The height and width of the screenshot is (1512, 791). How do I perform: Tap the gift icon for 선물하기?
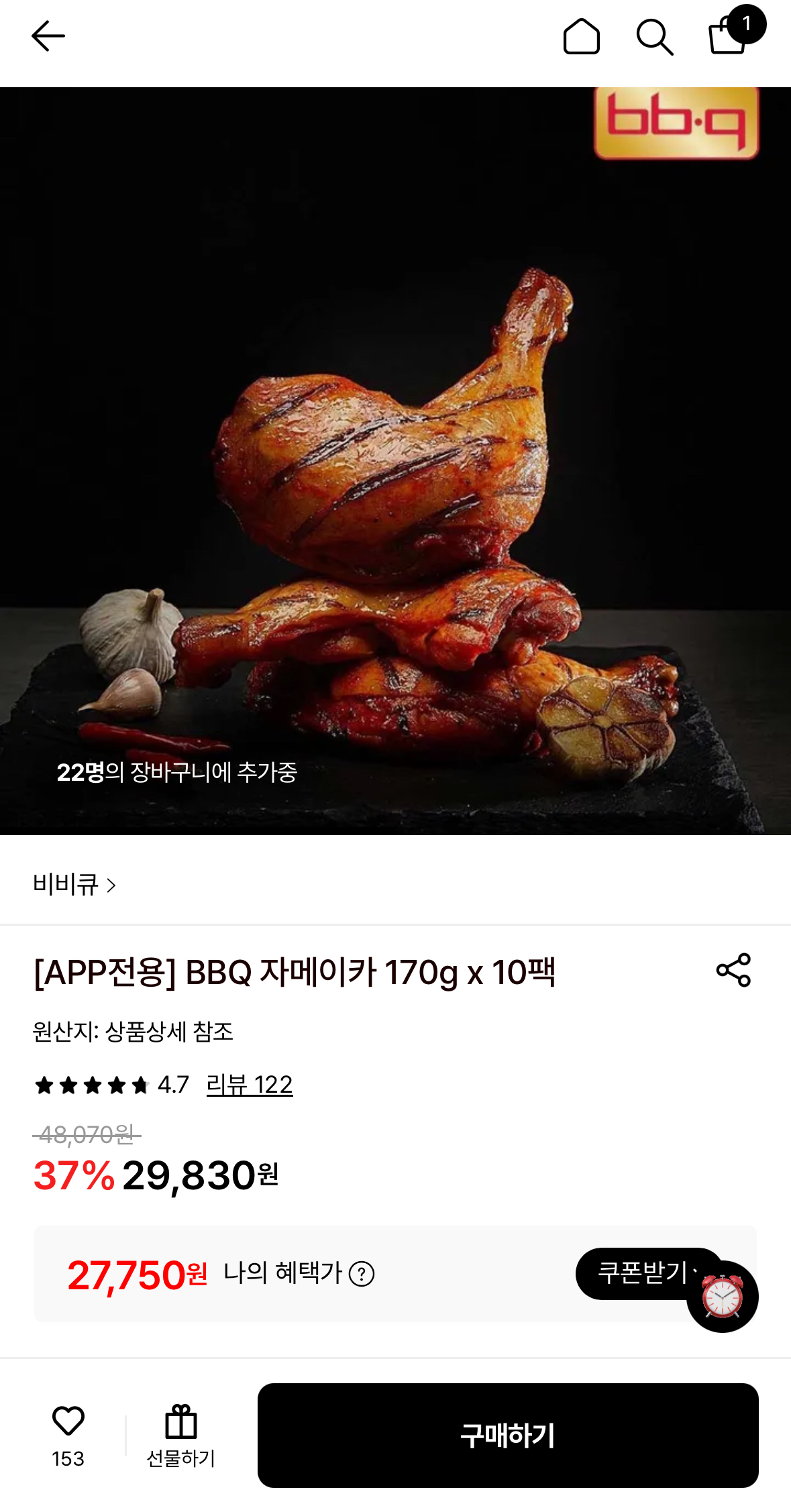click(180, 1421)
